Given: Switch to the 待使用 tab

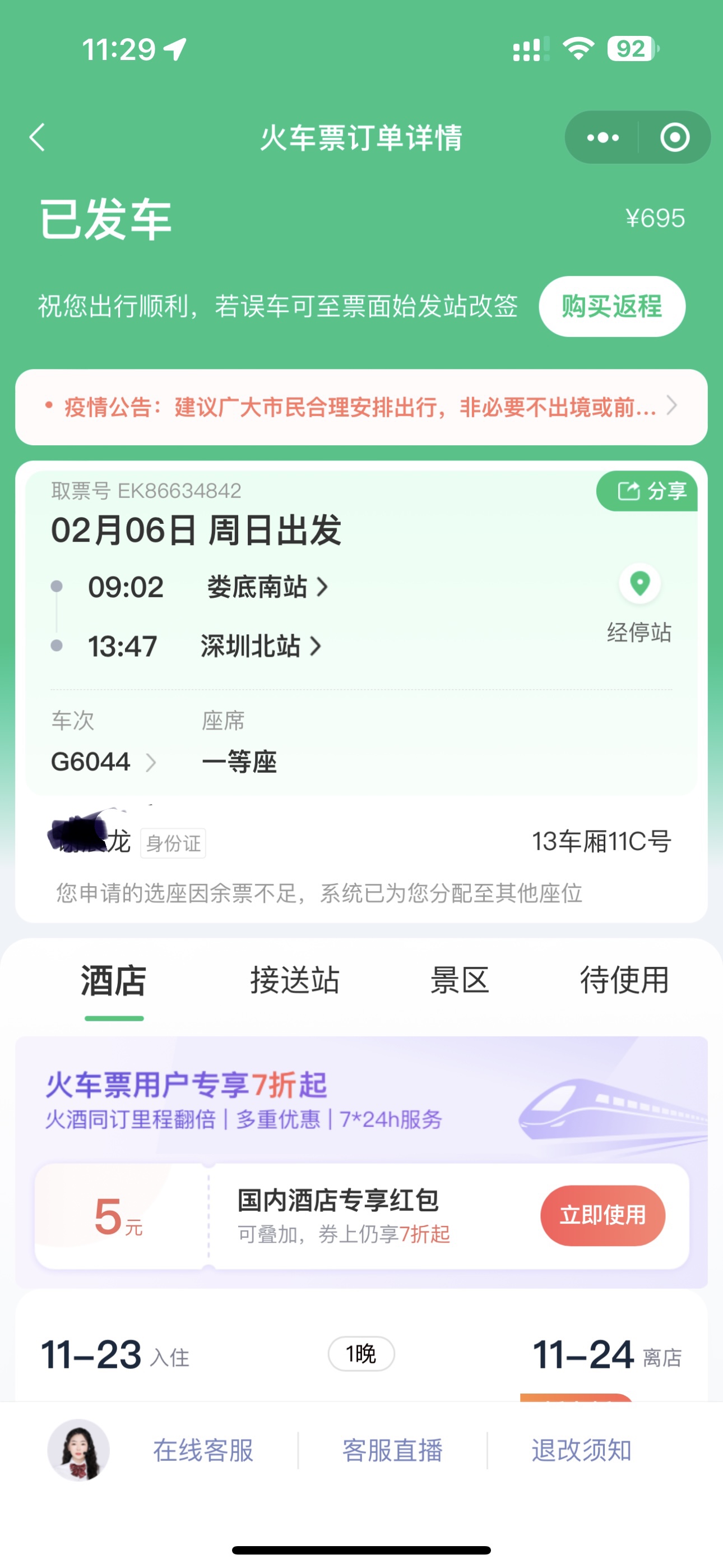Looking at the screenshot, I should (624, 981).
